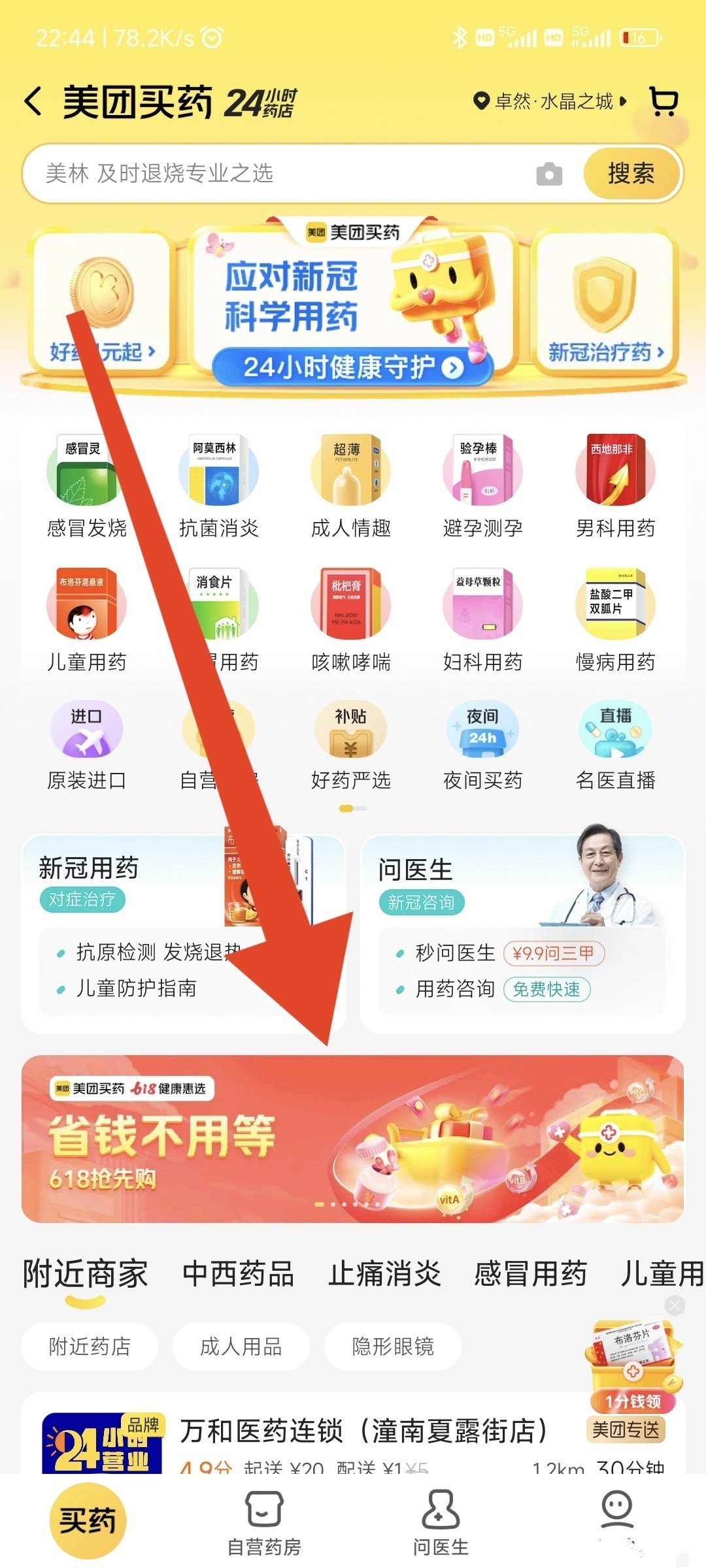Open 问医生 consultation card

522,934
